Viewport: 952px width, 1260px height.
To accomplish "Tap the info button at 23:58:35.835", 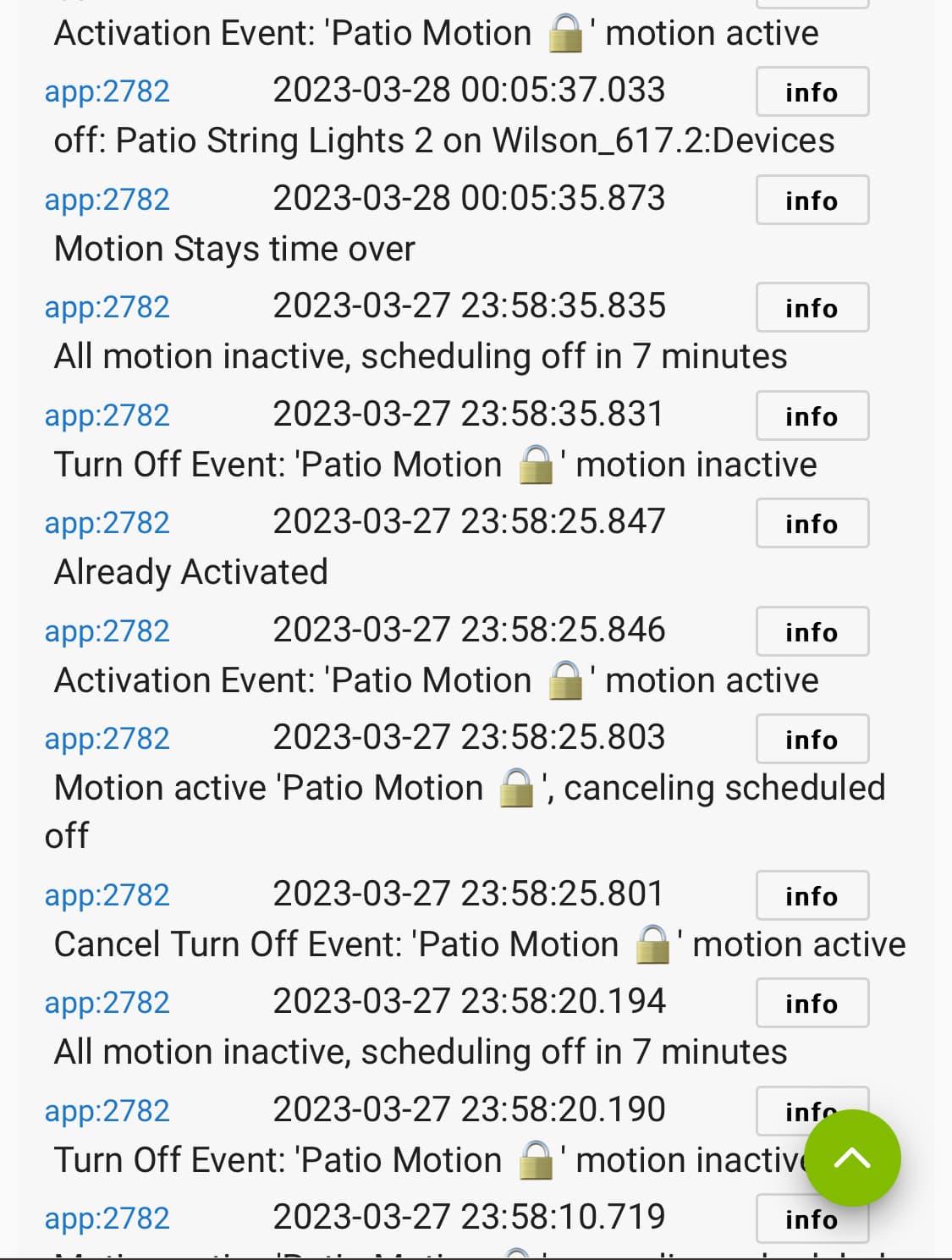I will point(812,307).
